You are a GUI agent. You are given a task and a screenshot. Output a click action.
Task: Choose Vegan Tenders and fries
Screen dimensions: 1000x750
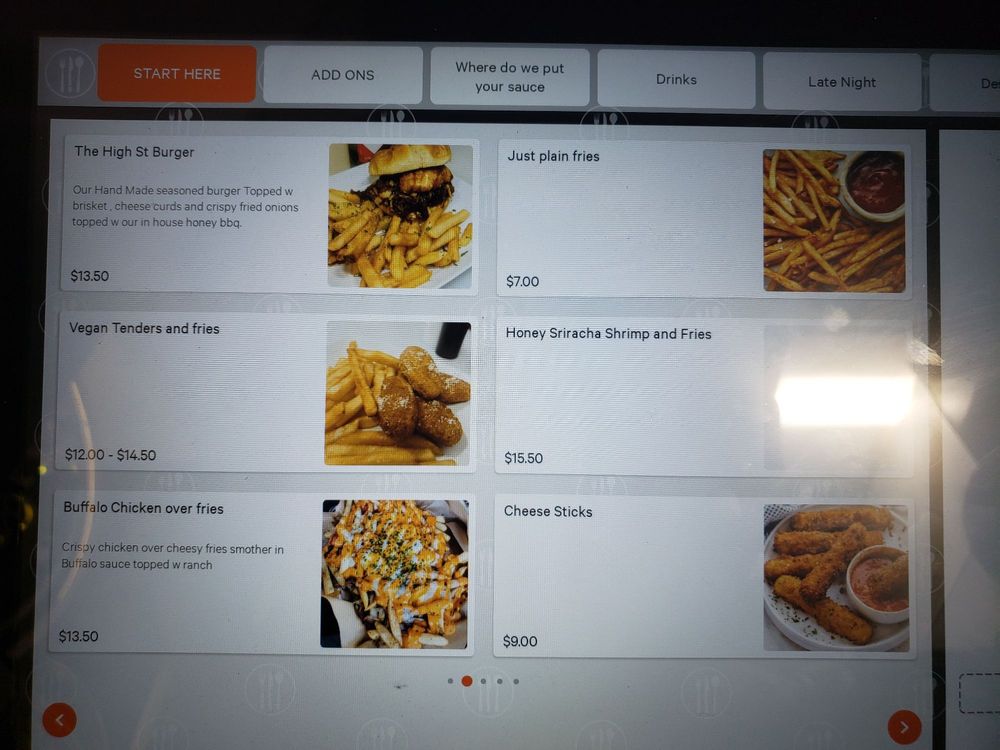pos(264,392)
